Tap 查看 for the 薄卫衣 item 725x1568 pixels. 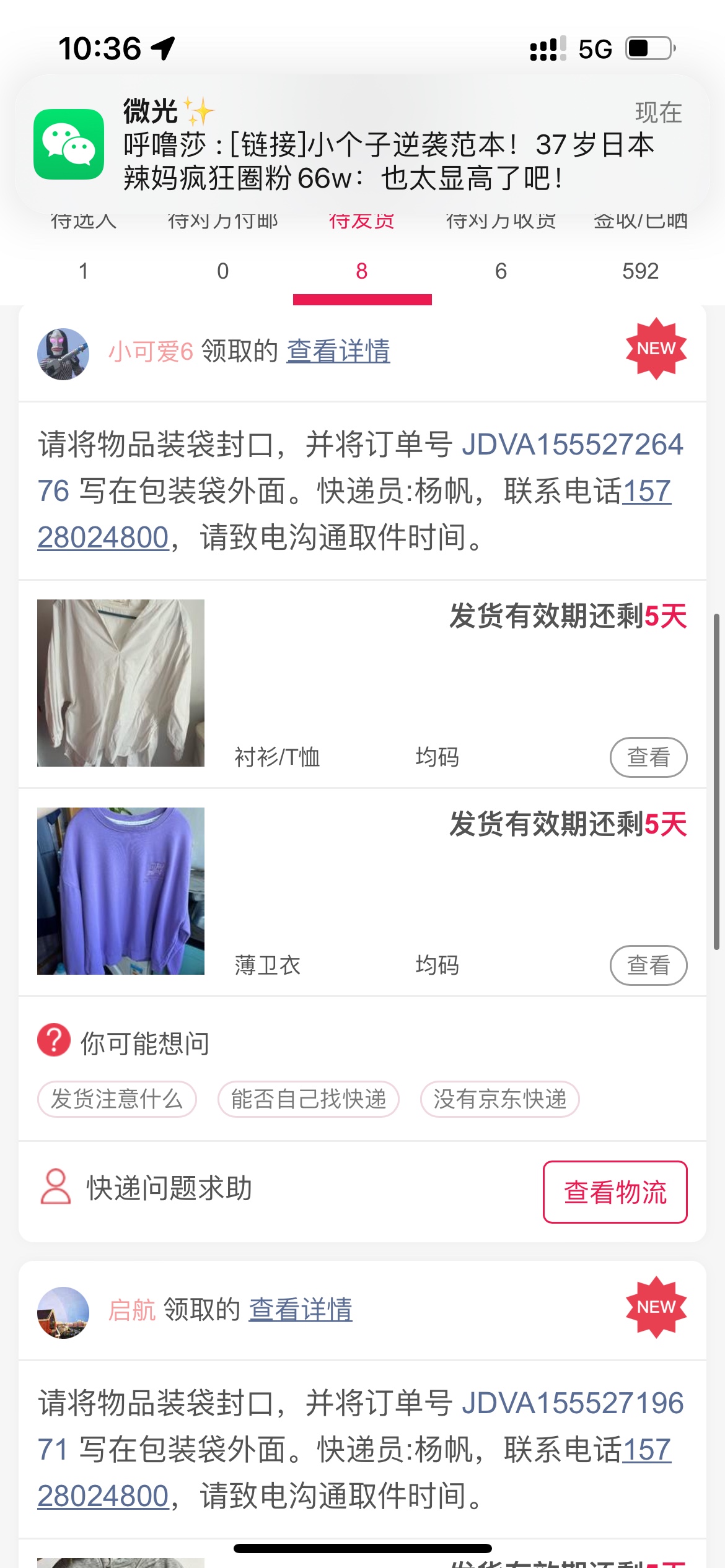click(x=648, y=965)
